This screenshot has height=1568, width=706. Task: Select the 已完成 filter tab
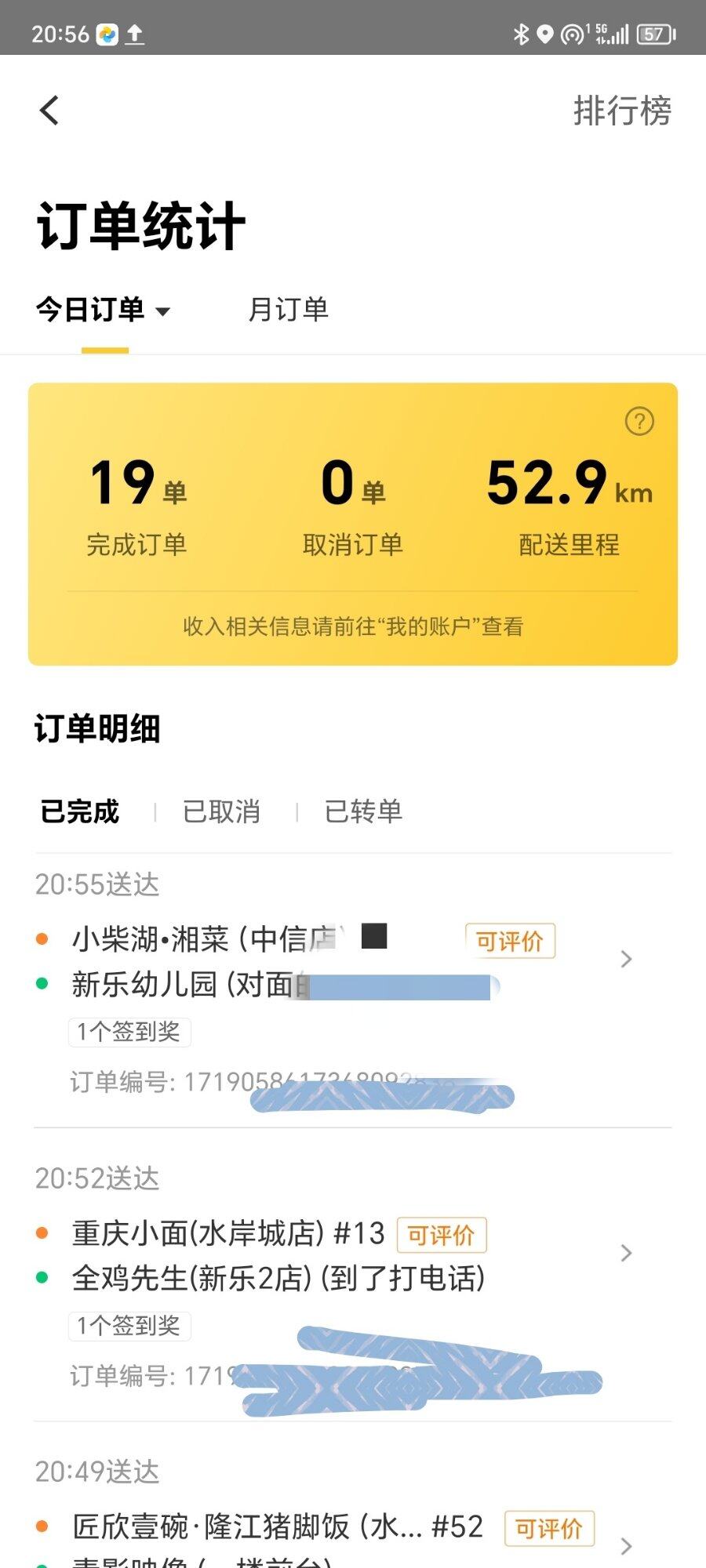click(x=80, y=811)
